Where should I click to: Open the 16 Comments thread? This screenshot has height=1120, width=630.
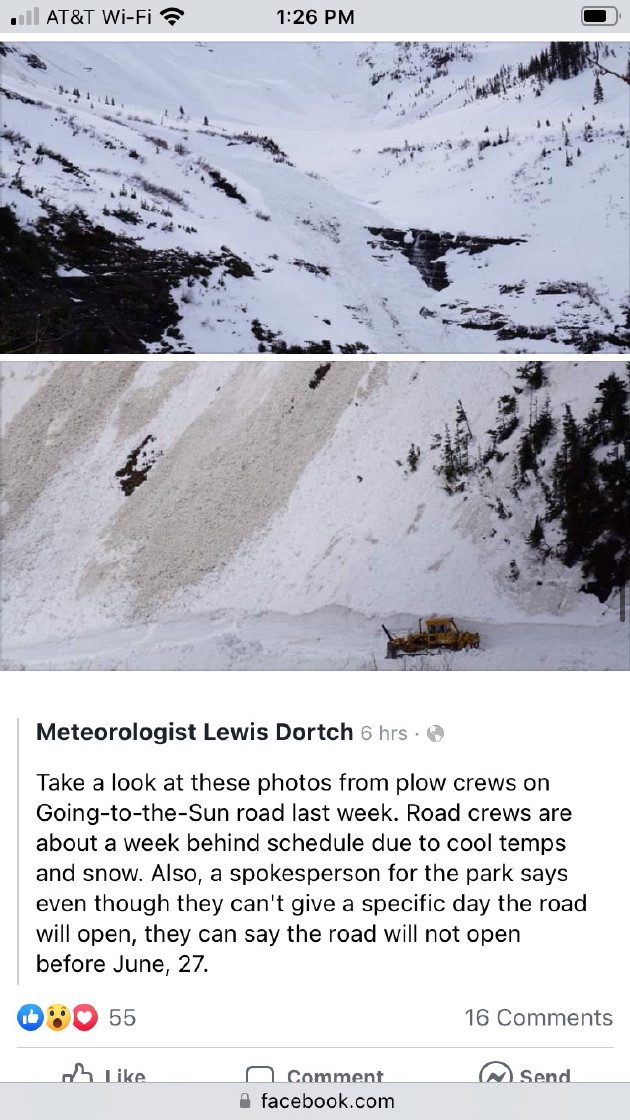click(x=539, y=1017)
